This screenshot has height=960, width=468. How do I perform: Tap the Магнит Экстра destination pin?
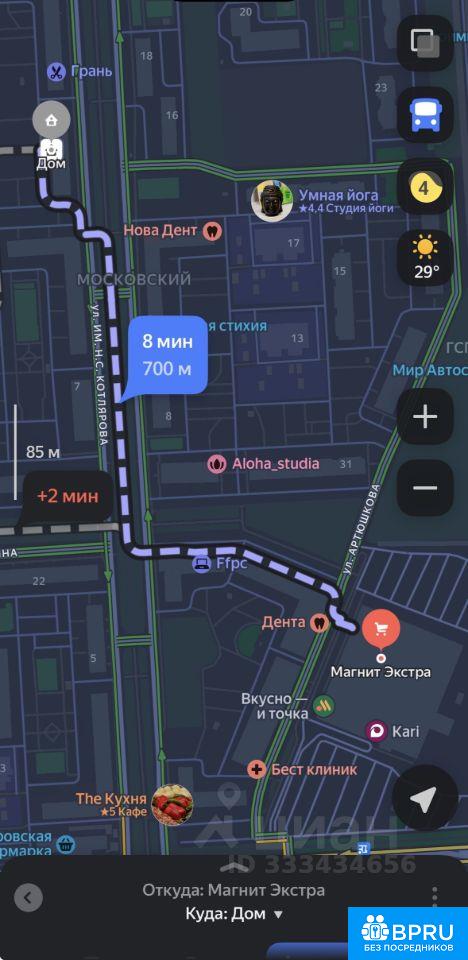381,631
